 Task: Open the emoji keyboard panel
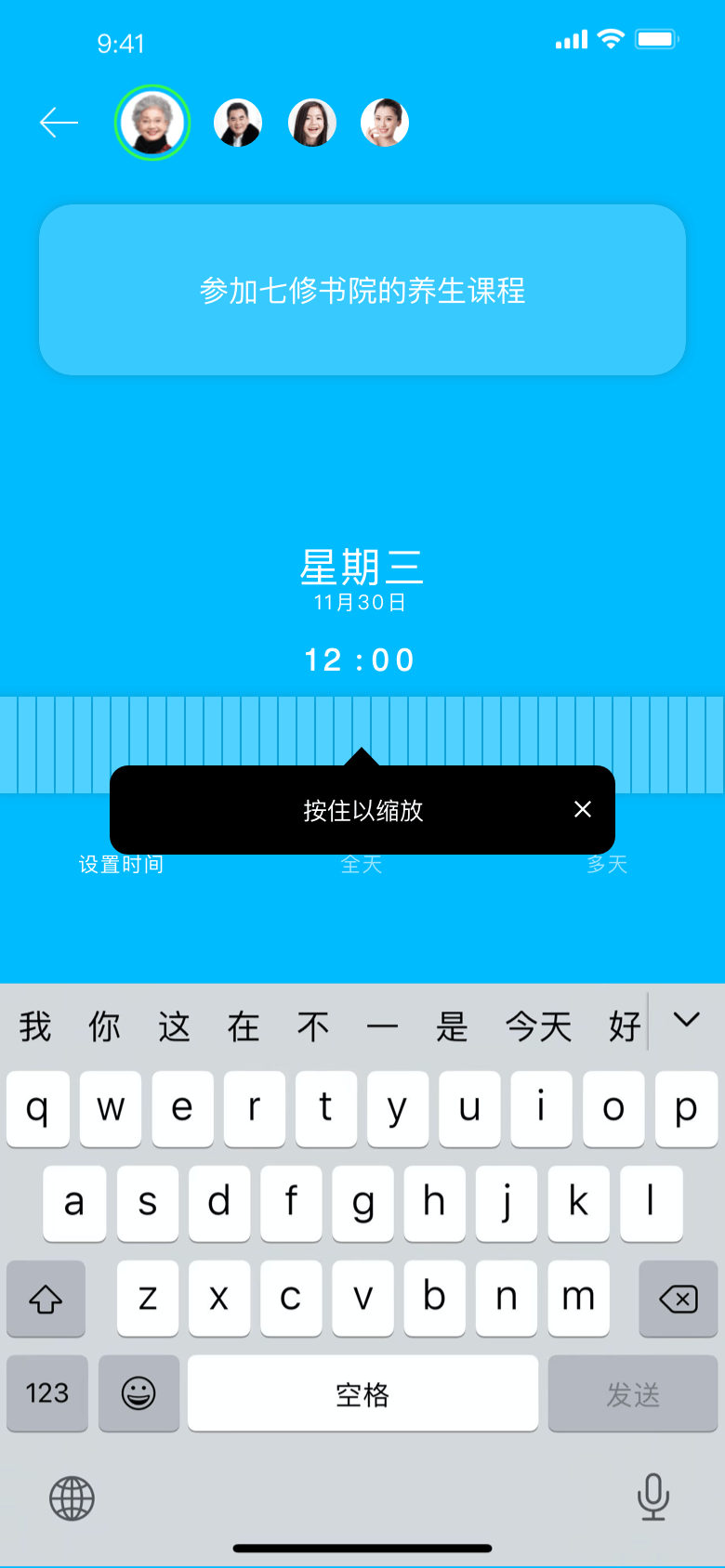coord(138,1392)
